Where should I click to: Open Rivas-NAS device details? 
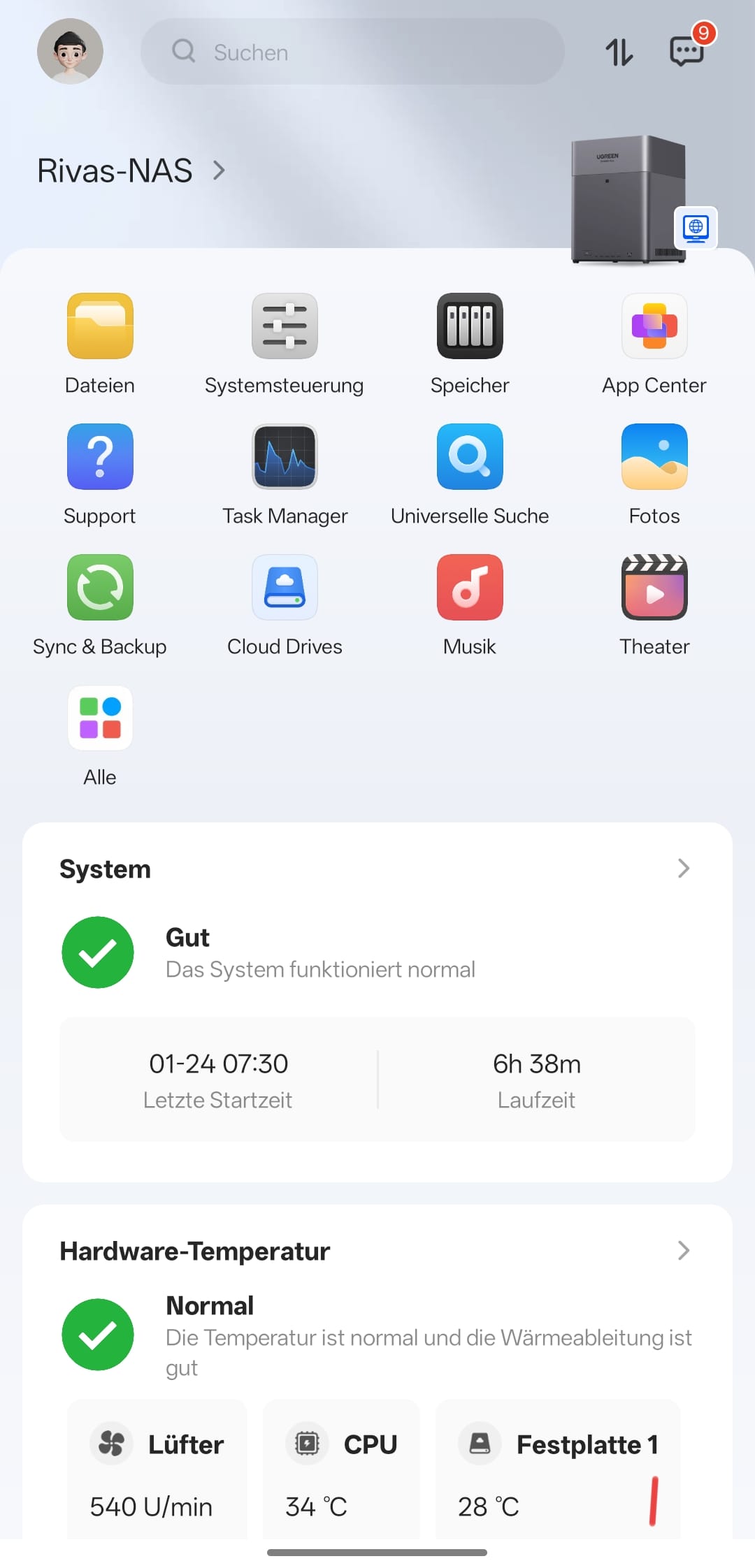tap(131, 170)
